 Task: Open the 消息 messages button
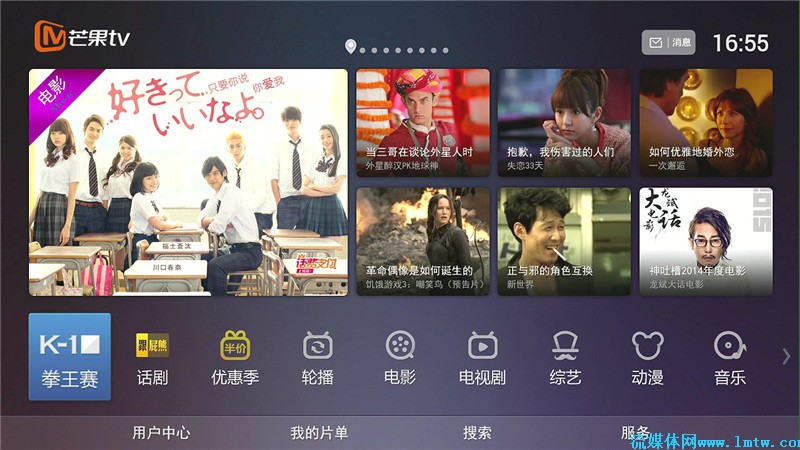tap(668, 43)
